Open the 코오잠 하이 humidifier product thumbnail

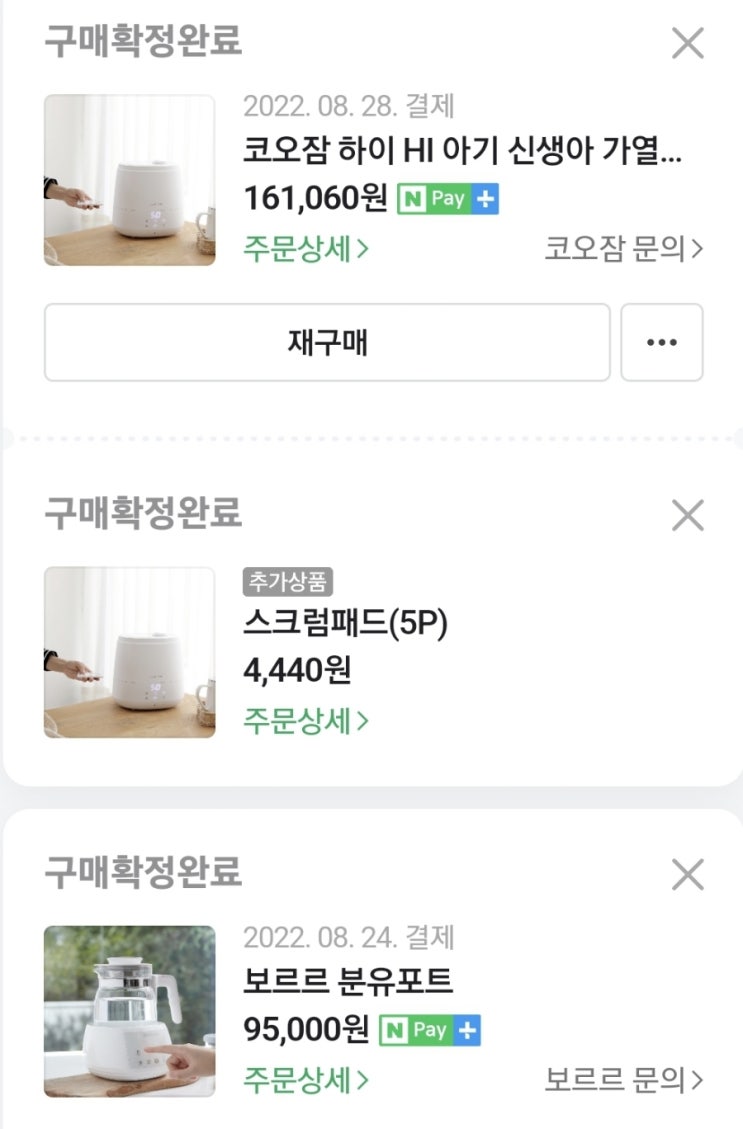(129, 180)
